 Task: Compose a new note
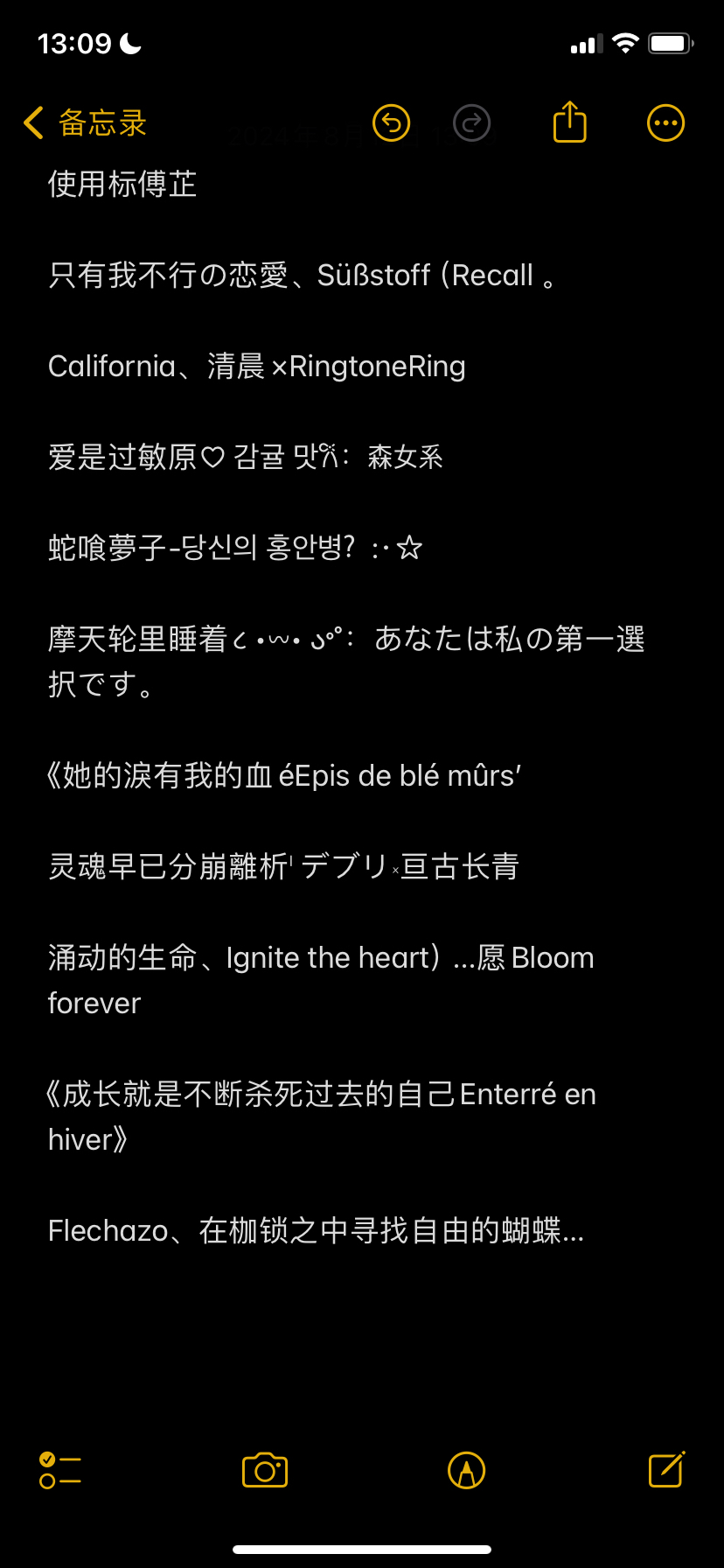666,1469
